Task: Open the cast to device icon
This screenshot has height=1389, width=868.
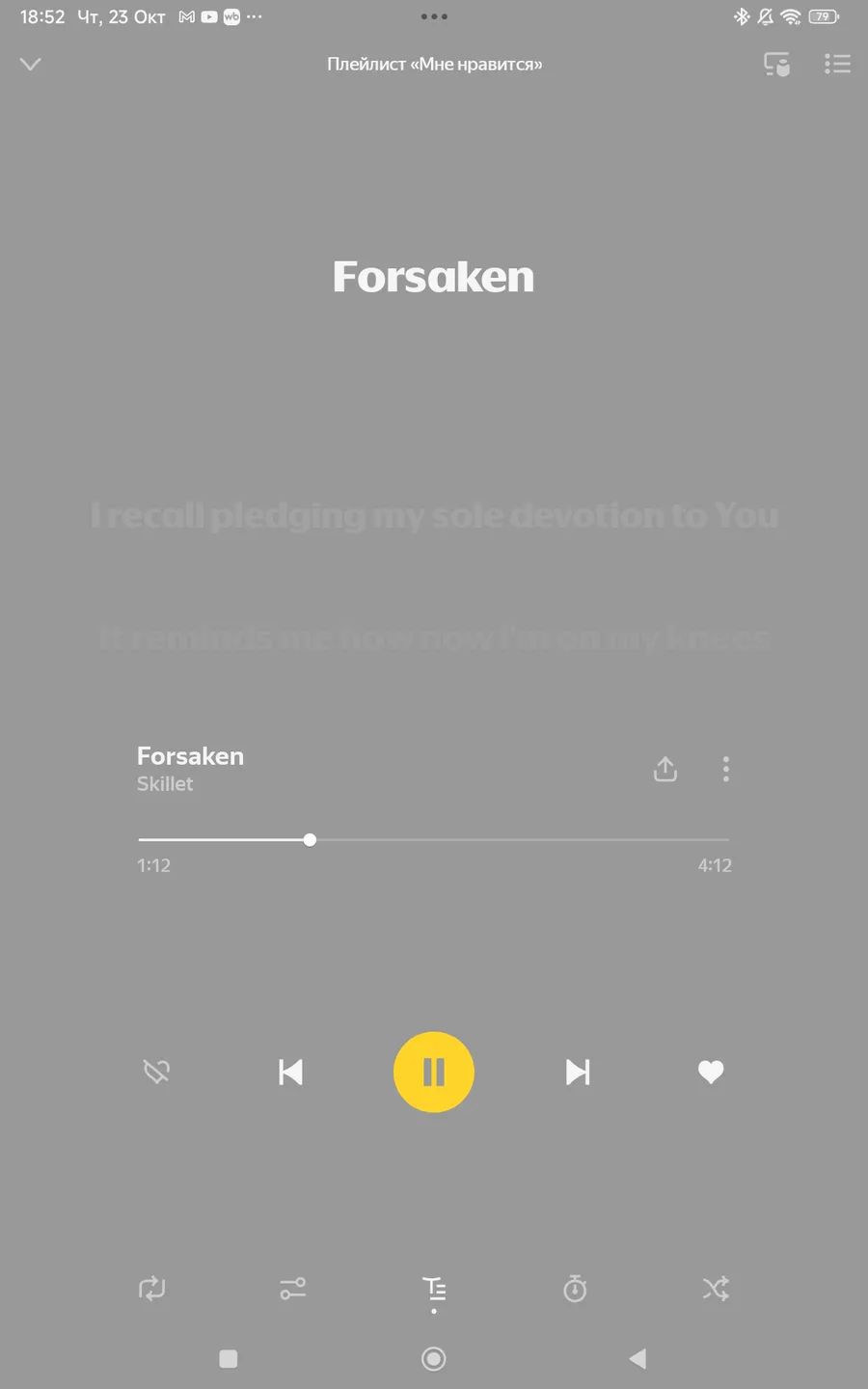Action: coord(776,65)
